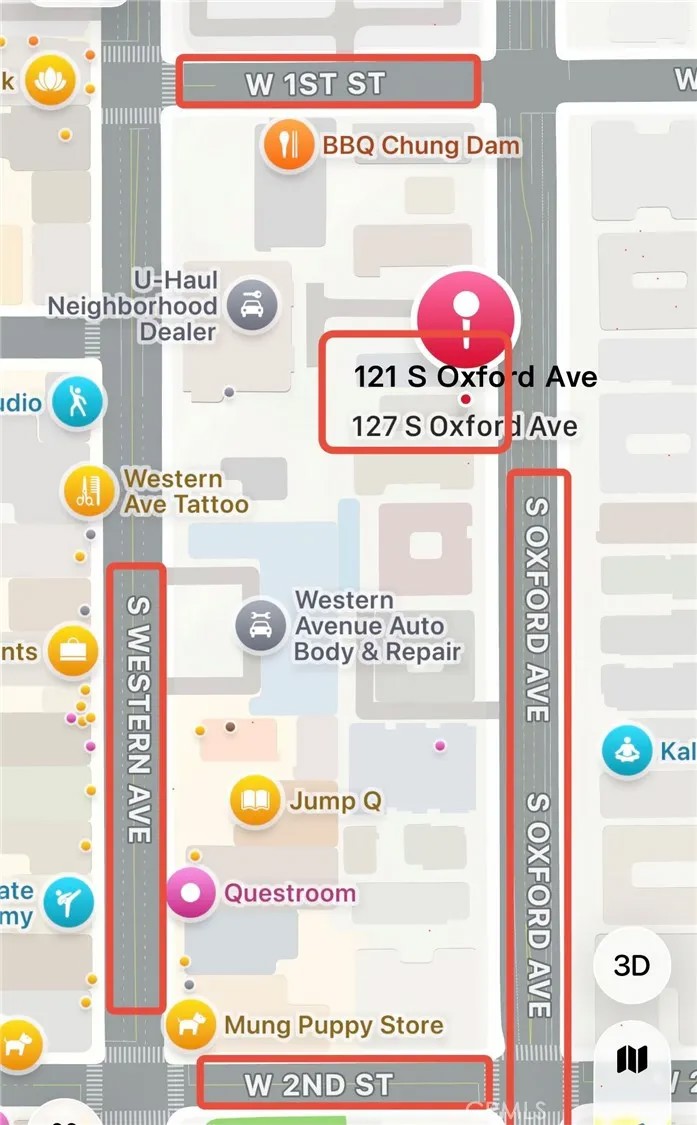Image resolution: width=697 pixels, height=1125 pixels.
Task: Switch the map to 3D view
Action: coord(632,965)
